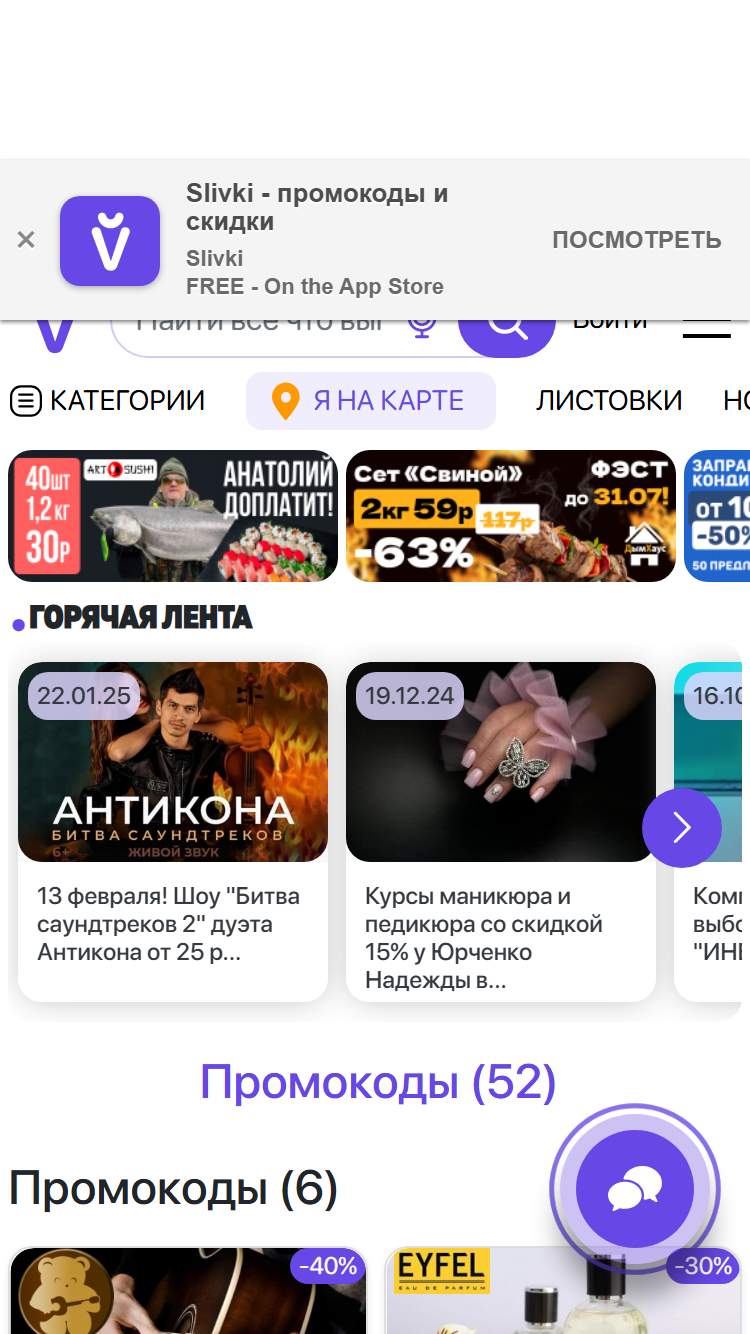Open the EYFEL -30% promo card
750x1334 pixels.
point(563,1290)
